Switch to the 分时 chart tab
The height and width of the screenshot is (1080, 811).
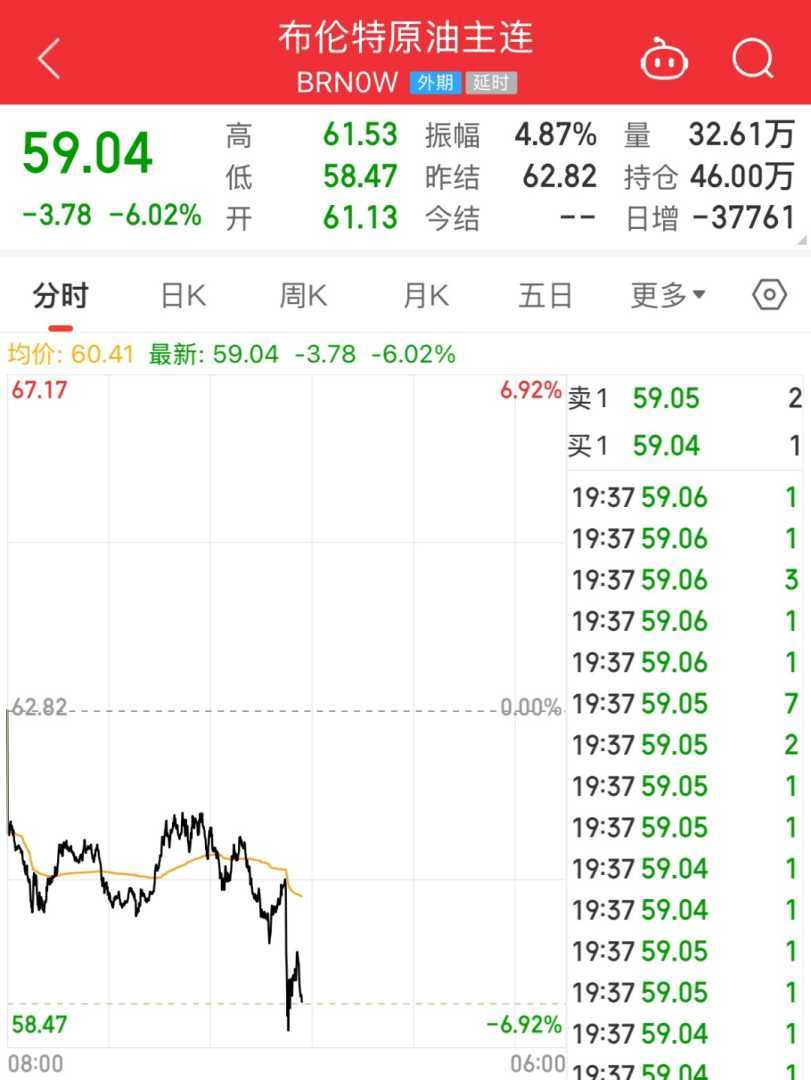click(x=61, y=295)
